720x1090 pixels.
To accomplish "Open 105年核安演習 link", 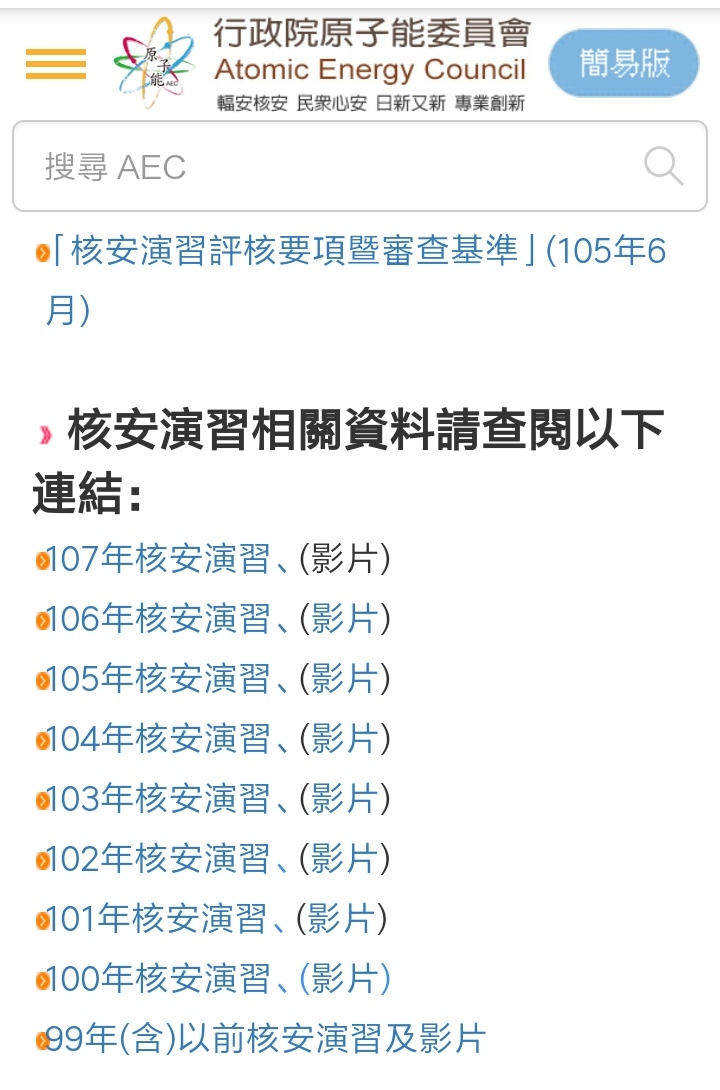I will pos(158,678).
